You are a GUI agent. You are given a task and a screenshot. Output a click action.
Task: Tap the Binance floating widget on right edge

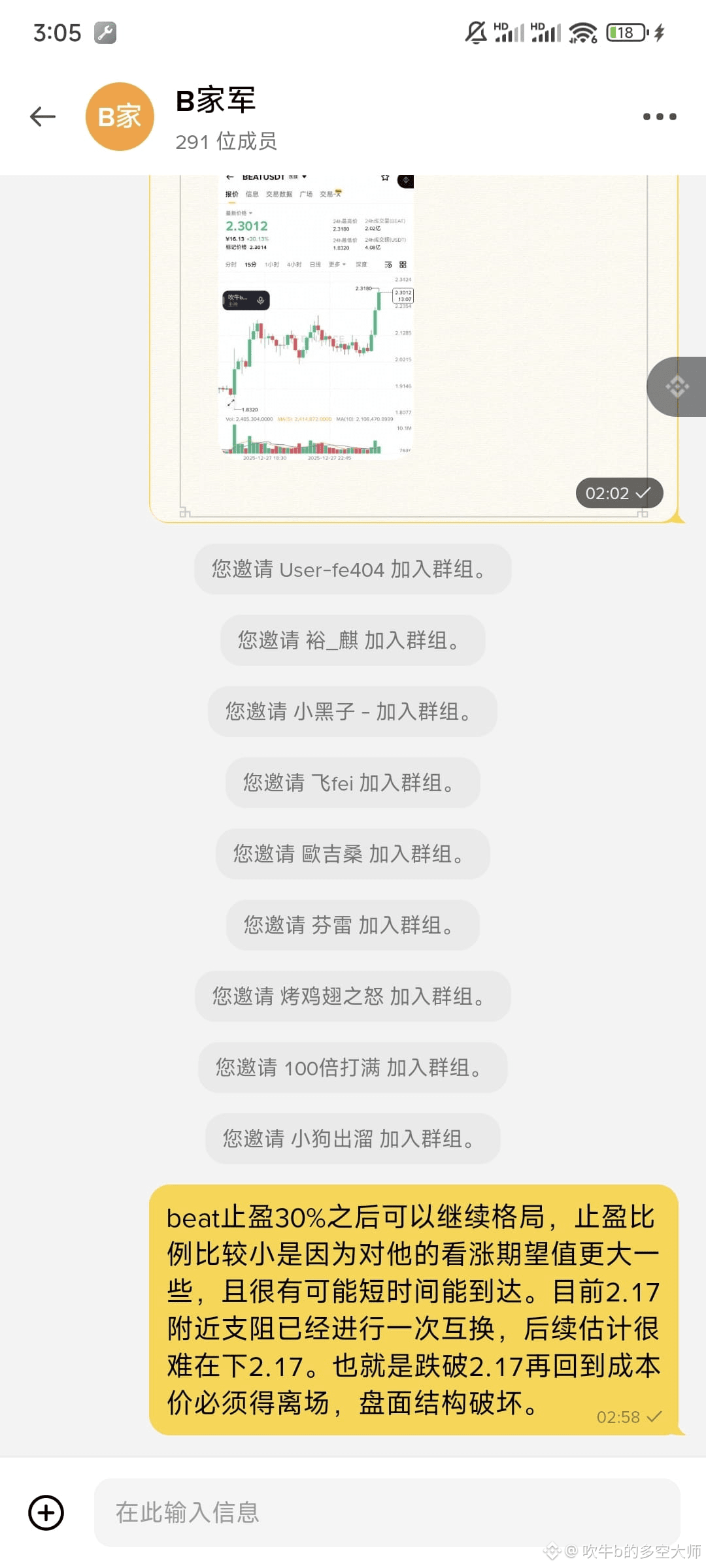[677, 387]
